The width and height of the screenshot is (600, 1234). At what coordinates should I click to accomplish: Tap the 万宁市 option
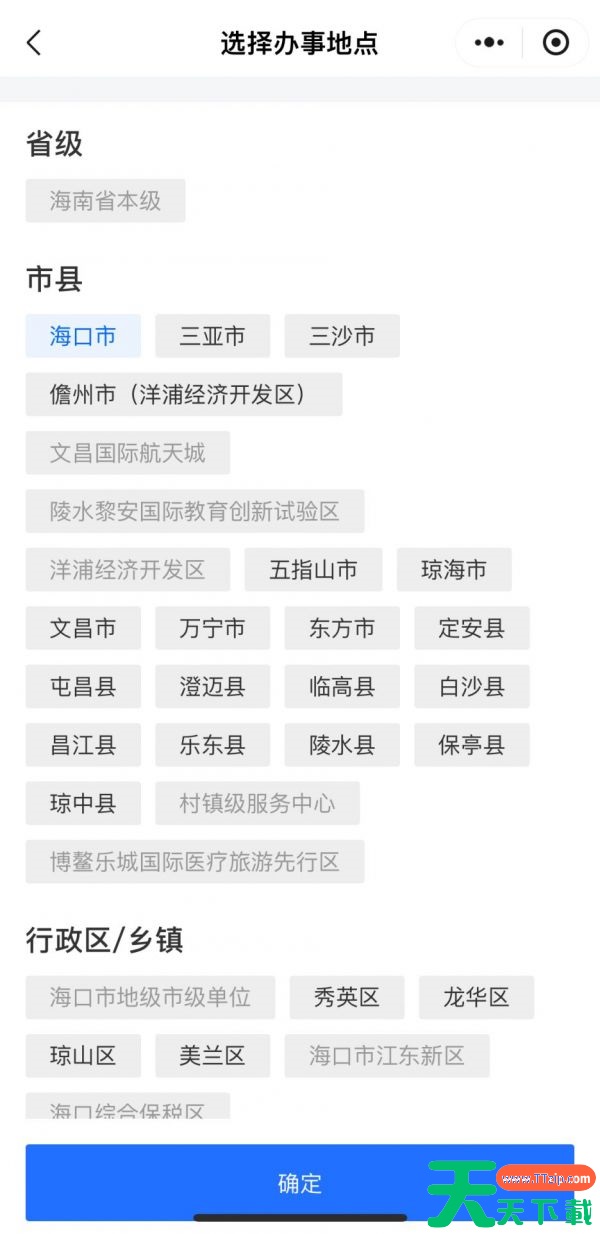212,628
